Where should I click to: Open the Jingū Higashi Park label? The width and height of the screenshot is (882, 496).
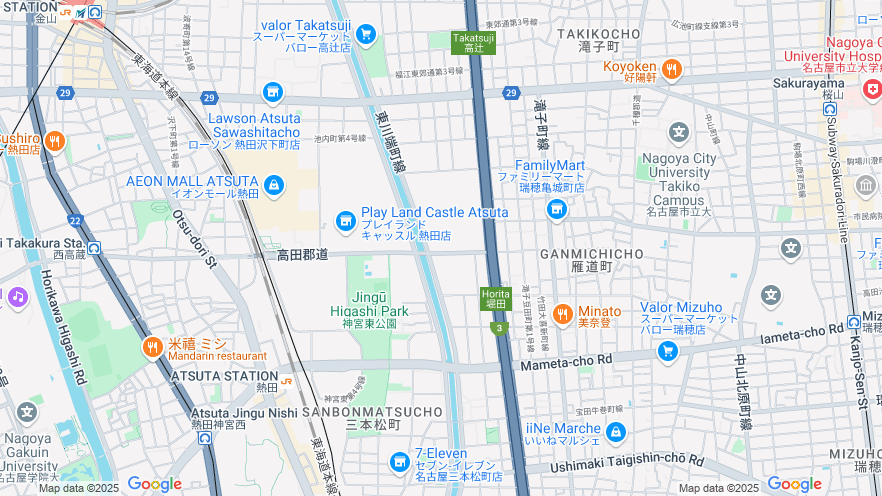pos(369,304)
